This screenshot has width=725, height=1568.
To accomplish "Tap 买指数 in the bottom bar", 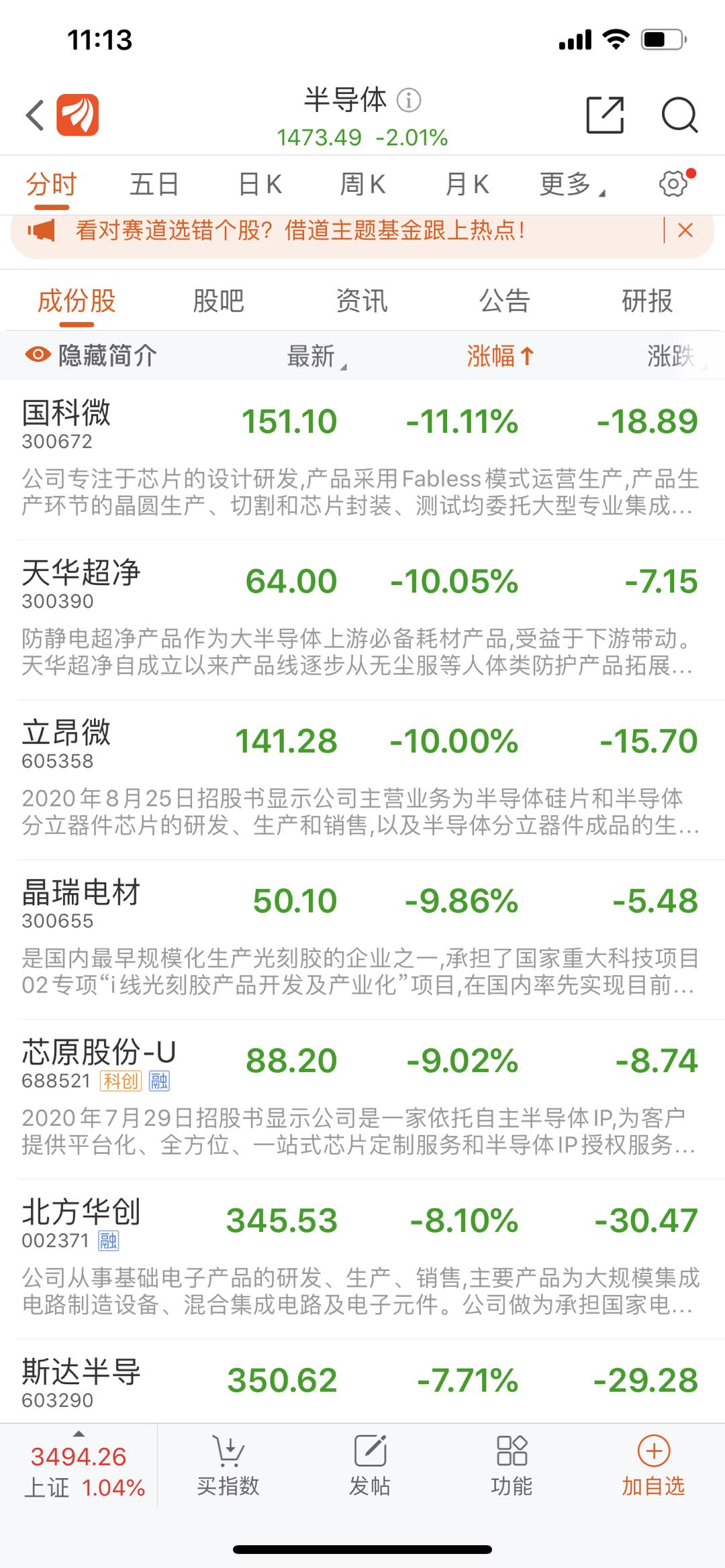I will coord(228,1466).
